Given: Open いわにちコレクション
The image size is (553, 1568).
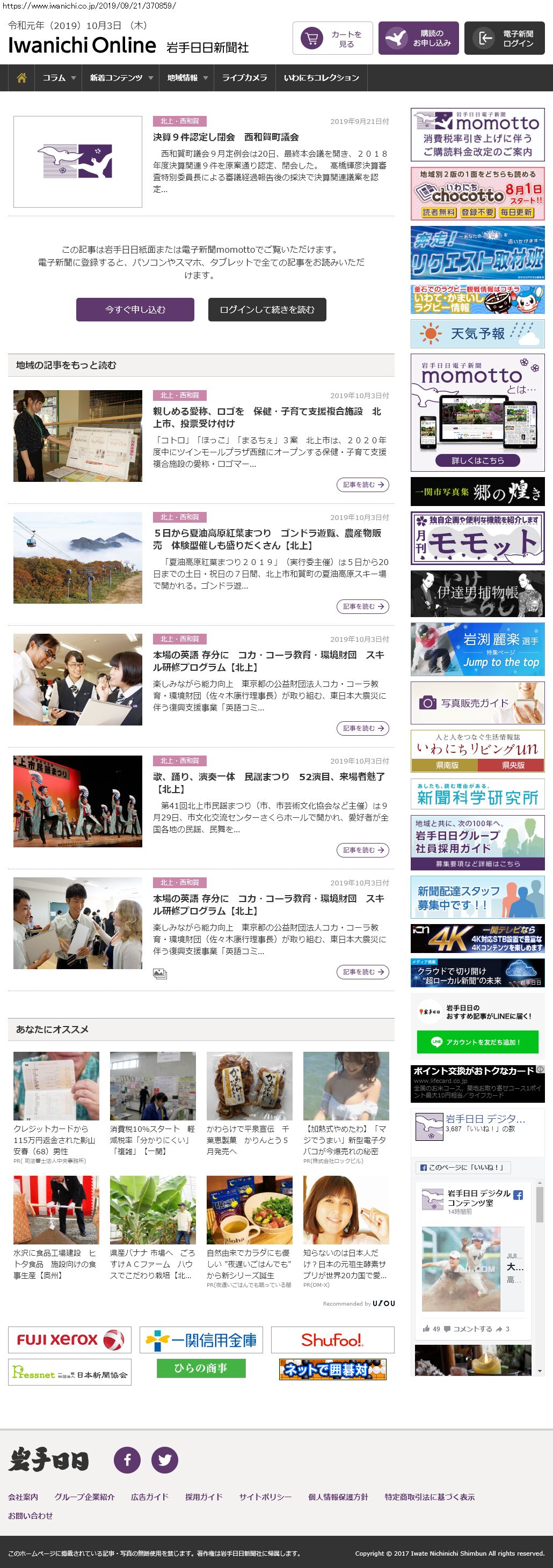Looking at the screenshot, I should coord(321,78).
